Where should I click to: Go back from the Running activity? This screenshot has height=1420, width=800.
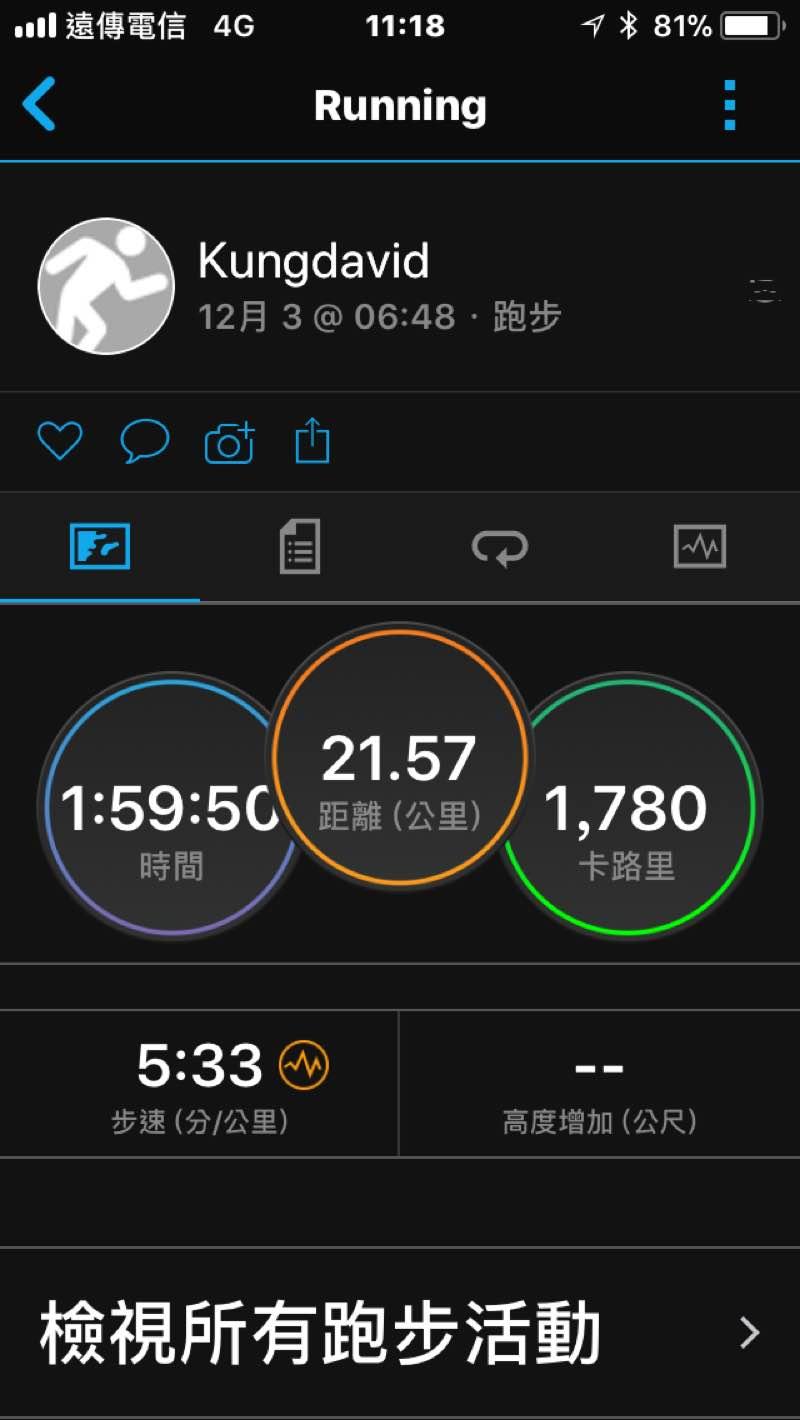click(x=40, y=105)
